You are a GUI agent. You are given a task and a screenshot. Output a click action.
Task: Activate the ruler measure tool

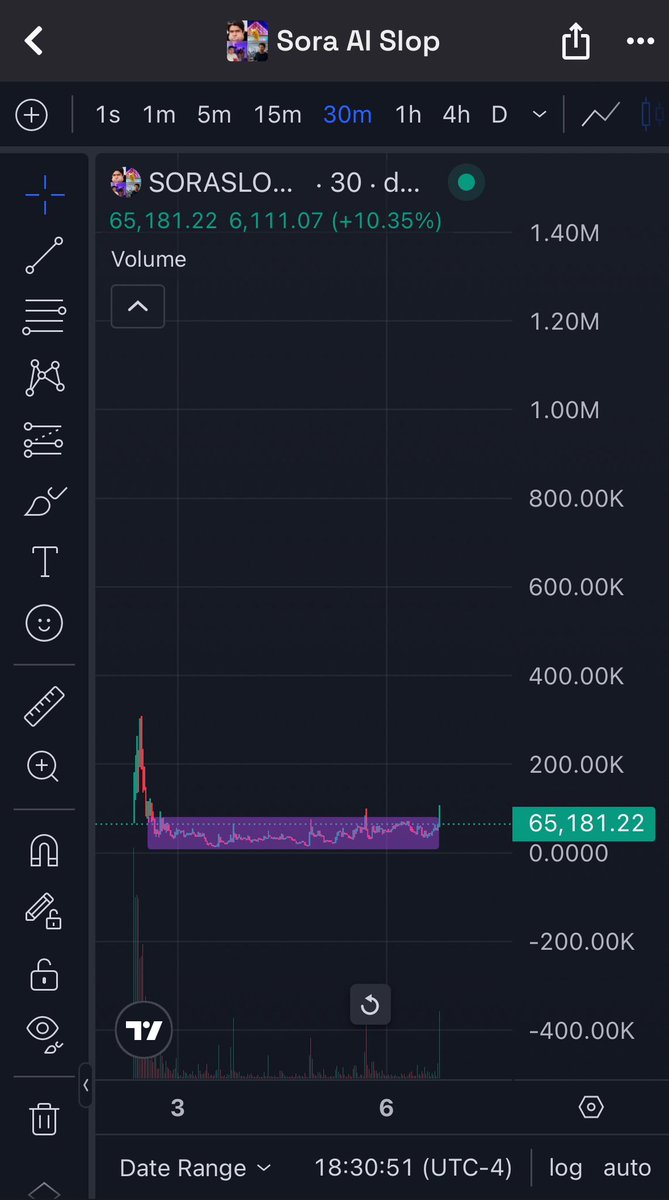pyautogui.click(x=44, y=707)
